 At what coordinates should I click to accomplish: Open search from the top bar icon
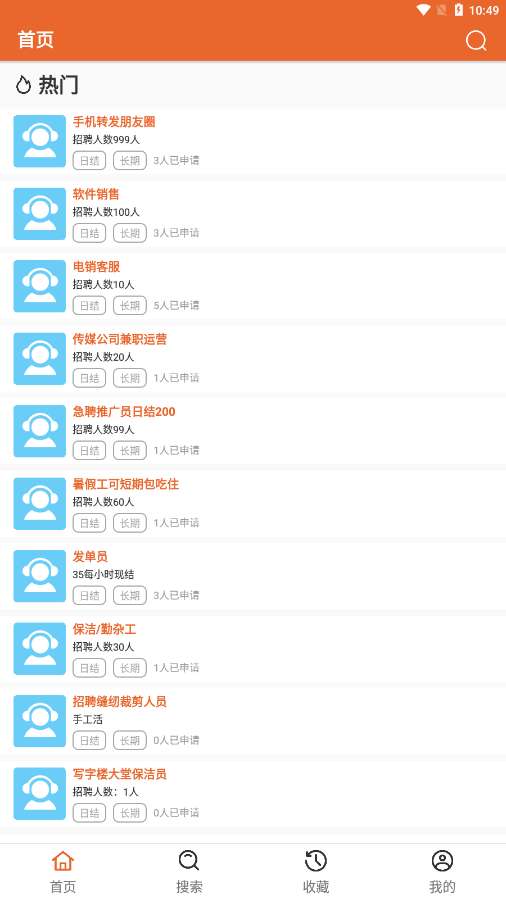(476, 40)
